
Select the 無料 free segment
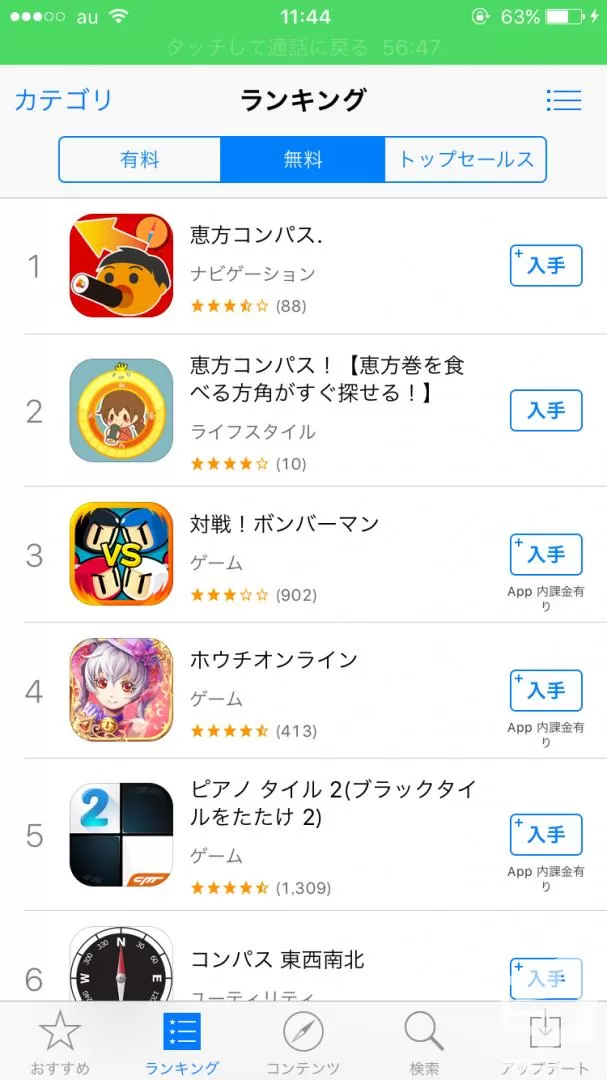302,160
